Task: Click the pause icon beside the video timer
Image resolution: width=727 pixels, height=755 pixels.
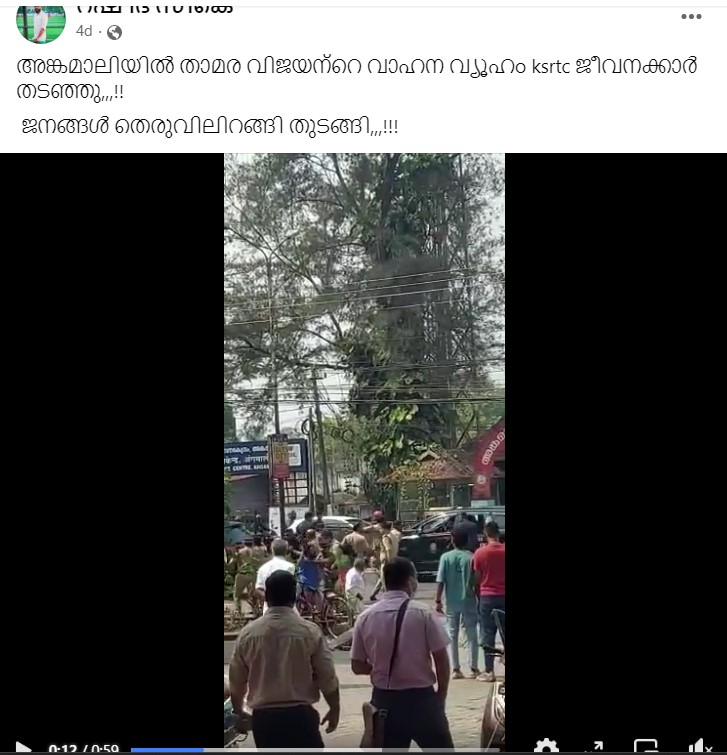Action: point(24,747)
